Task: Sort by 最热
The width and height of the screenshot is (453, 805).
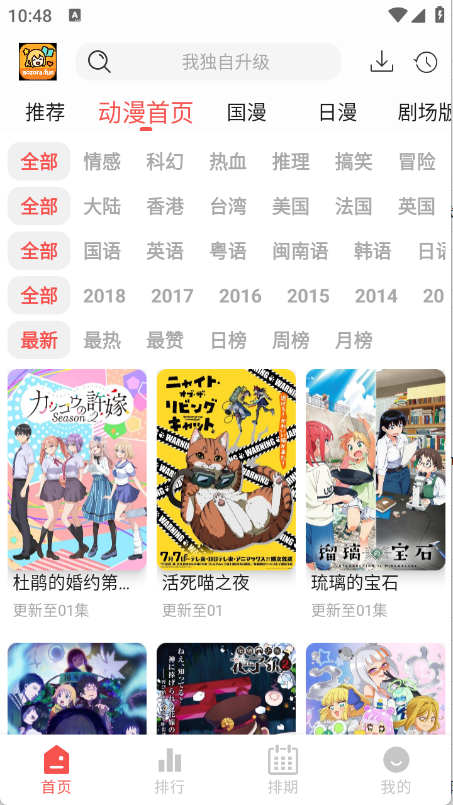Action: pyautogui.click(x=102, y=340)
